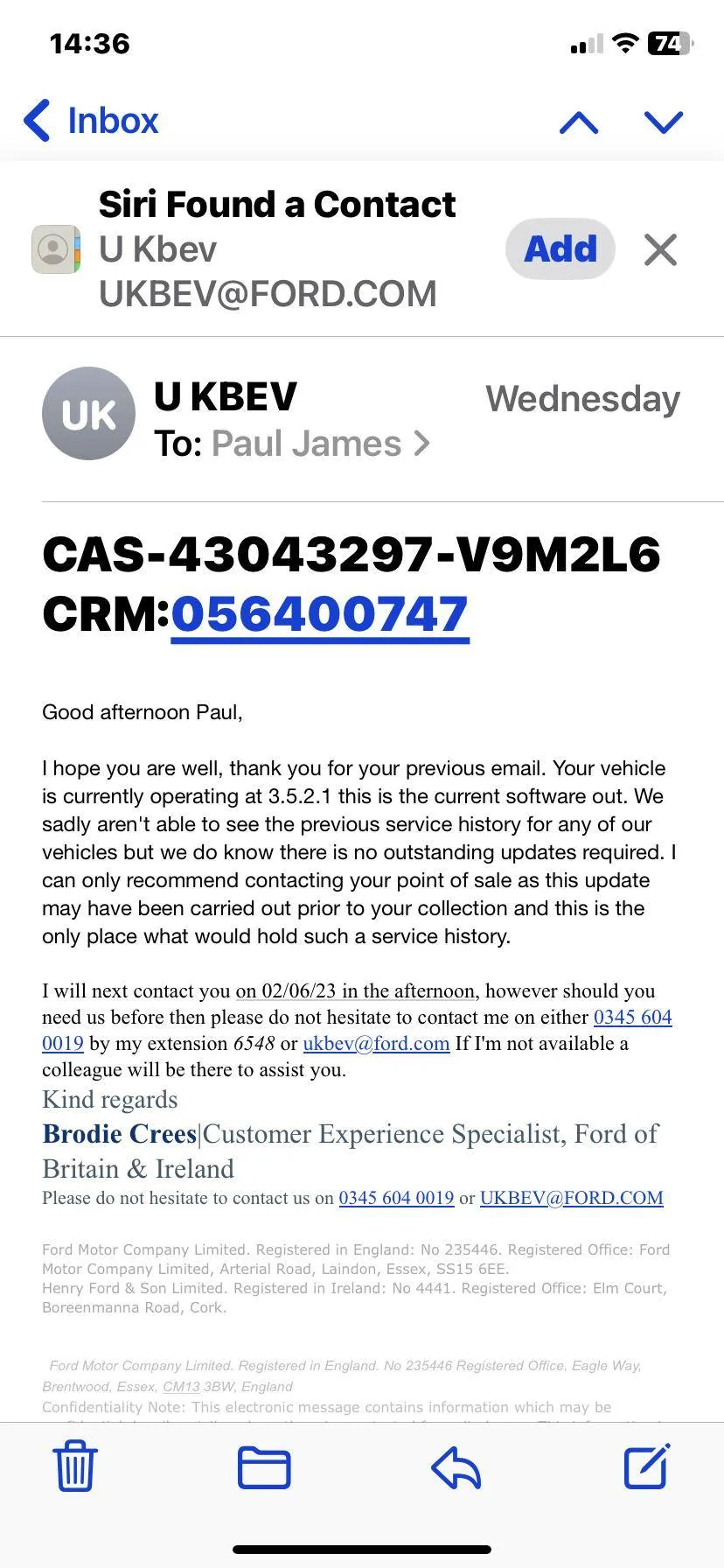The width and height of the screenshot is (724, 1568).
Task: Add the Siri-found contact U Kbev
Action: (560, 249)
